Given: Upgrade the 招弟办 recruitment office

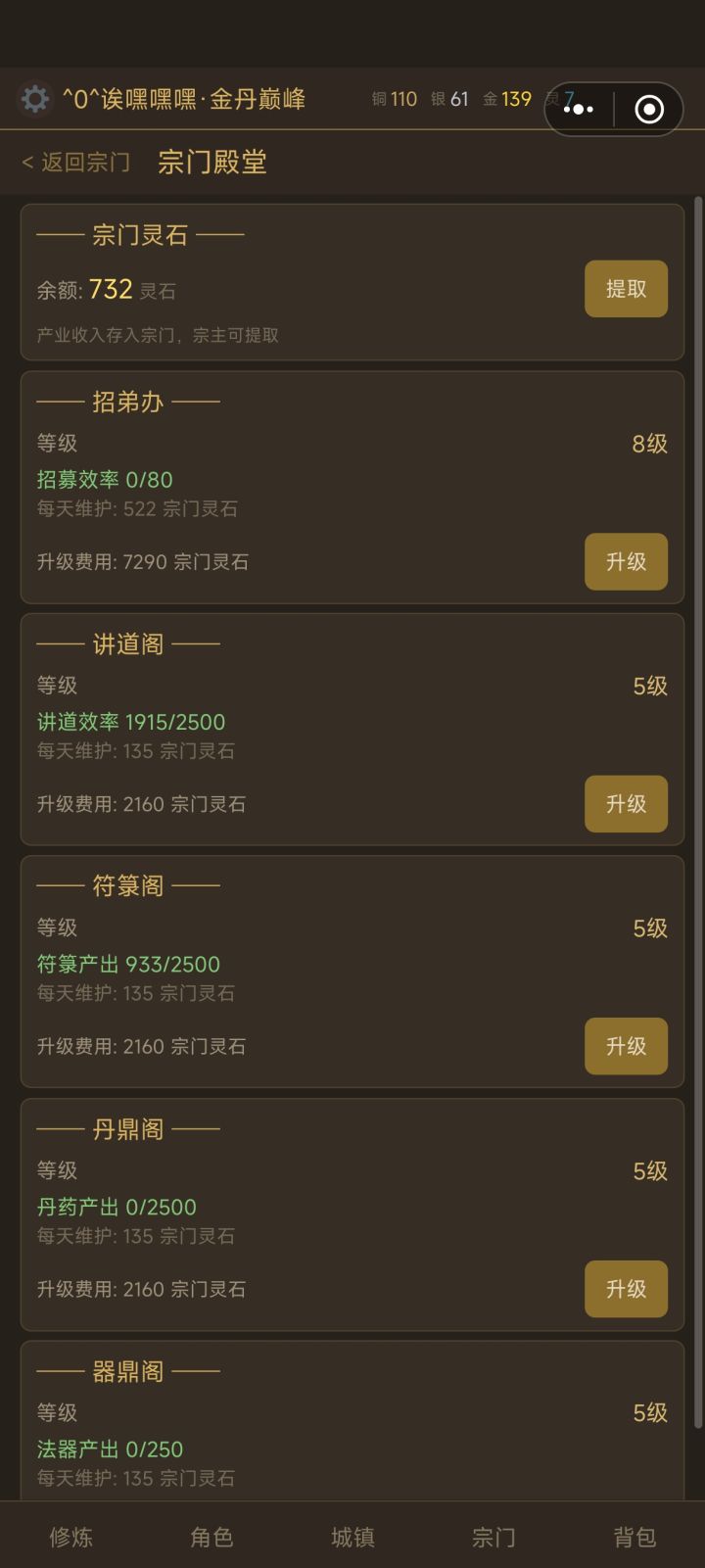Looking at the screenshot, I should coord(626,561).
